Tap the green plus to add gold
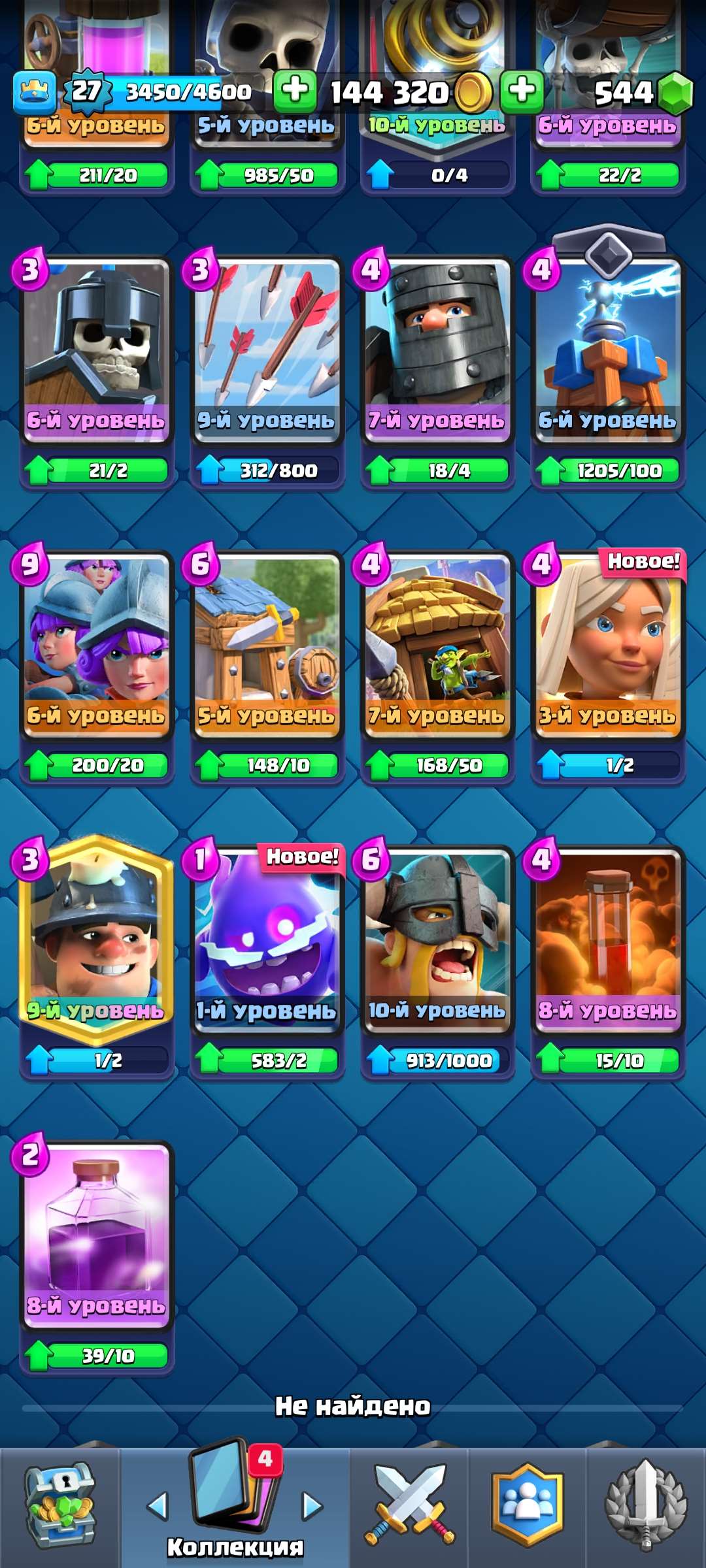The width and height of the screenshot is (706, 1568). (295, 90)
